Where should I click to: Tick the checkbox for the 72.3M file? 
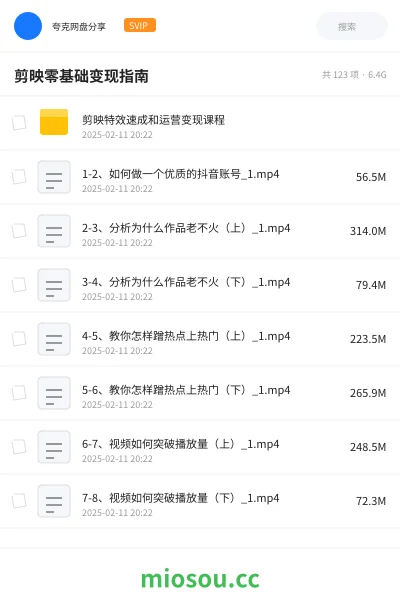click(19, 501)
